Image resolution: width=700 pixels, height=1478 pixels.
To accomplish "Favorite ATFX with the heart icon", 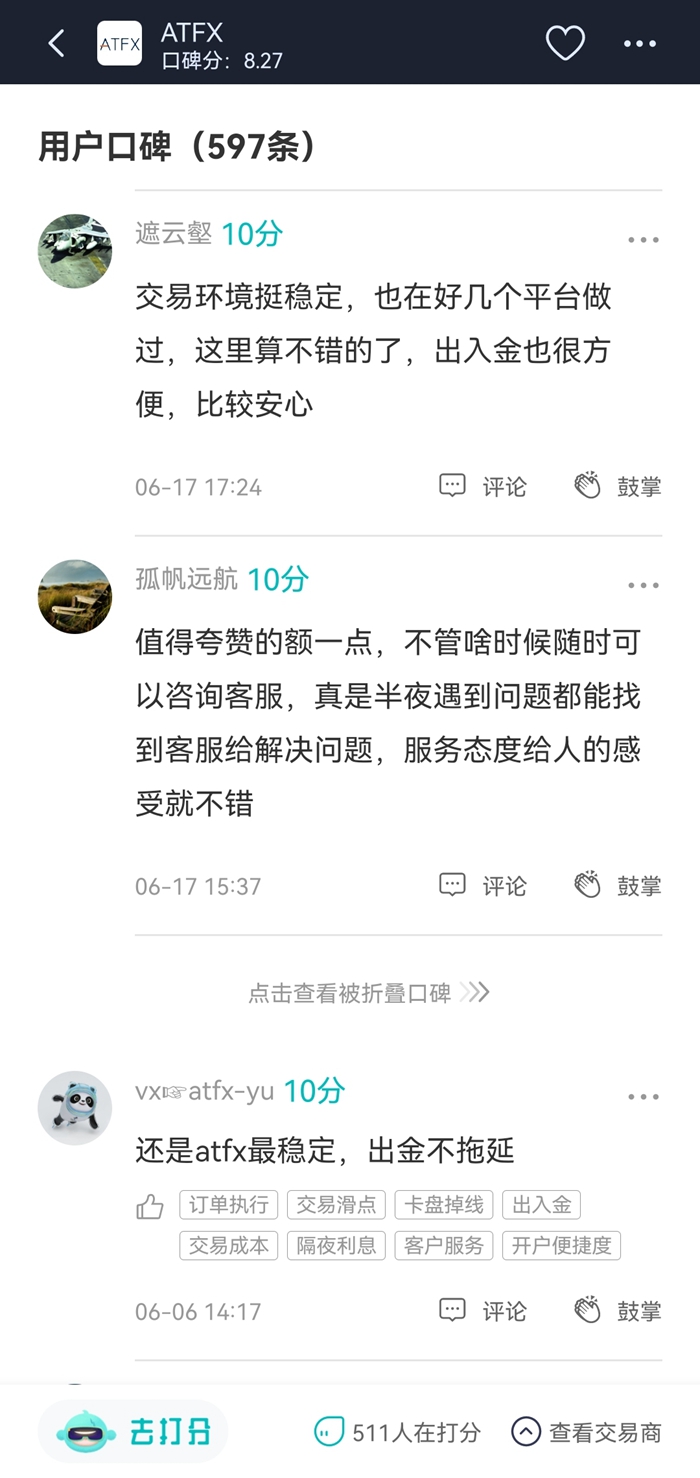I will click(x=565, y=43).
